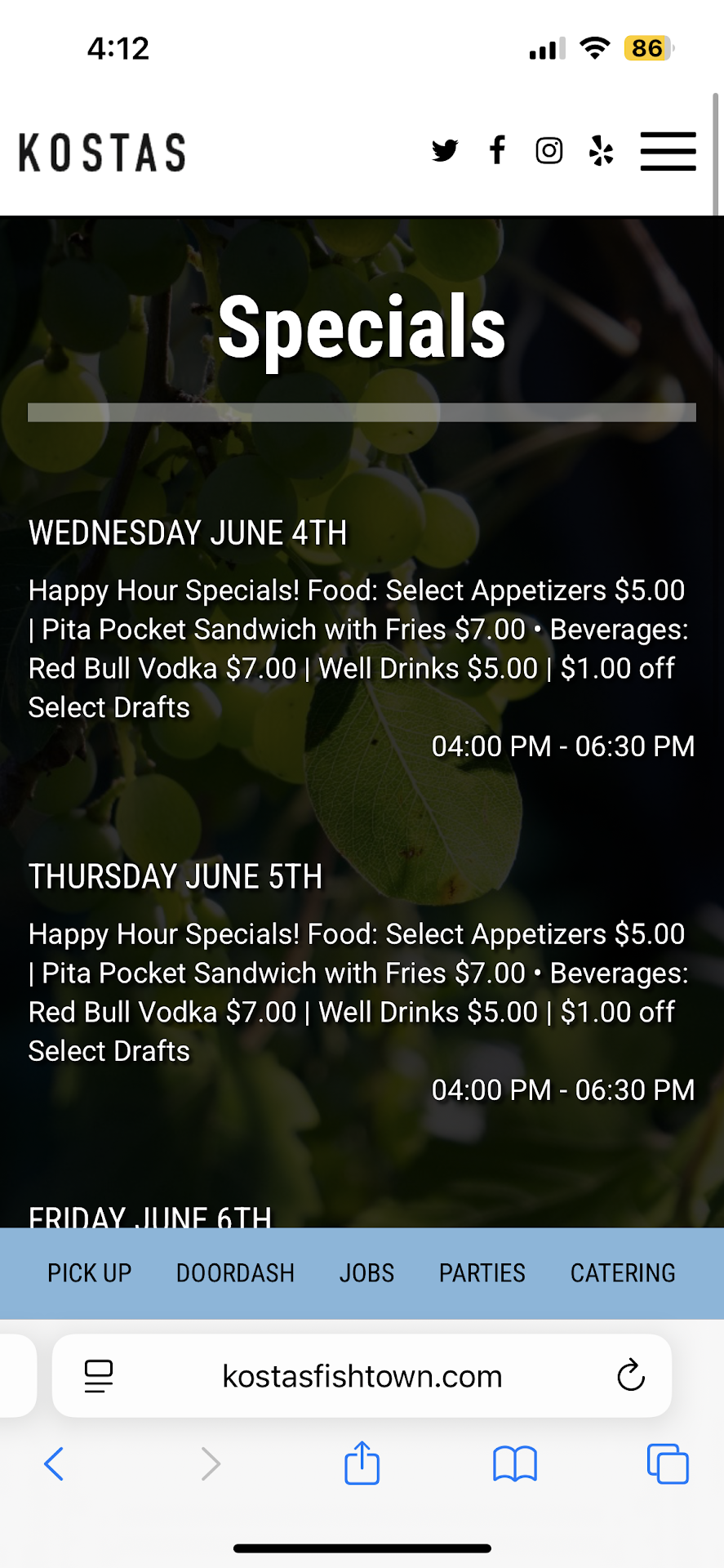Reload the current web page
This screenshot has height=1568, width=724.
pyautogui.click(x=631, y=1376)
